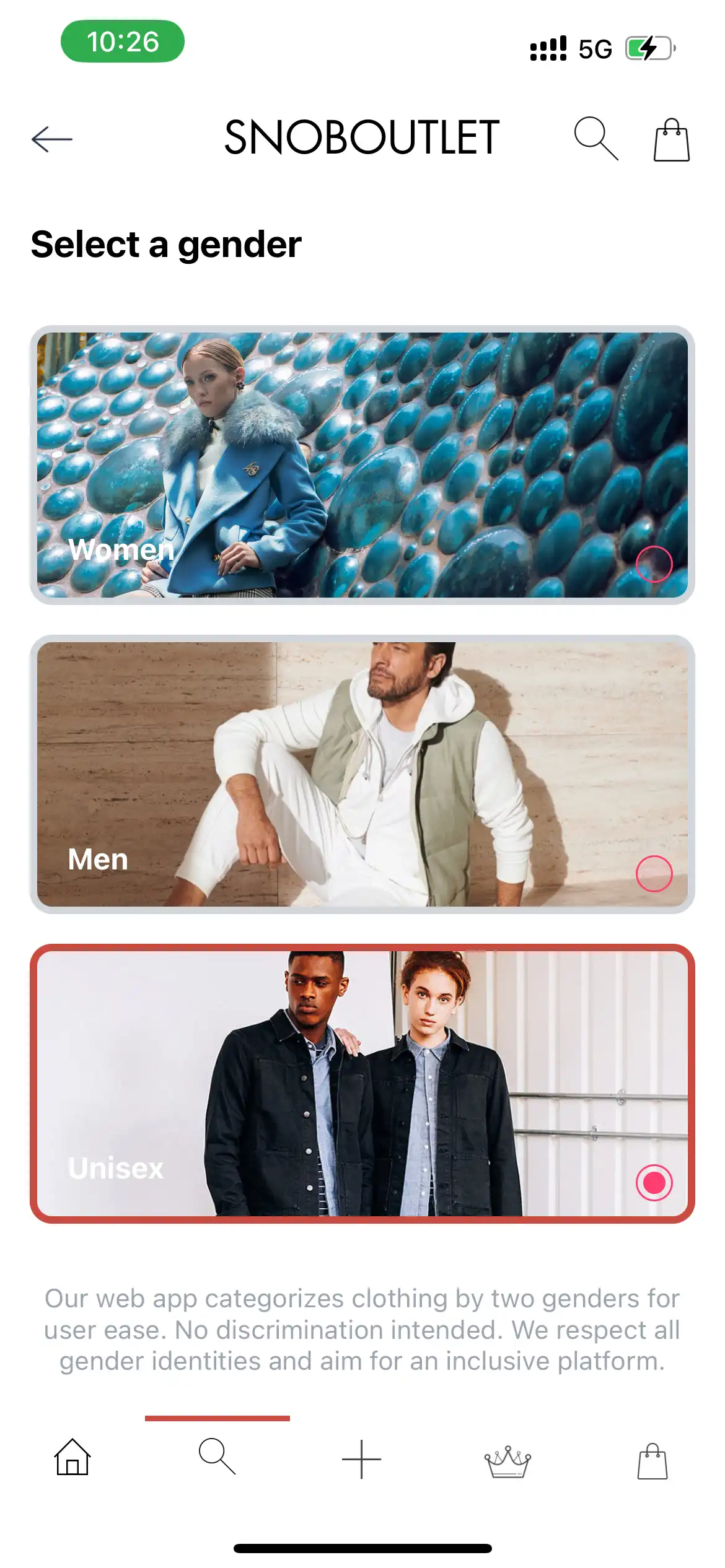Tap the plus tab in bottom bar
The image size is (725, 1568).
pos(362,1459)
